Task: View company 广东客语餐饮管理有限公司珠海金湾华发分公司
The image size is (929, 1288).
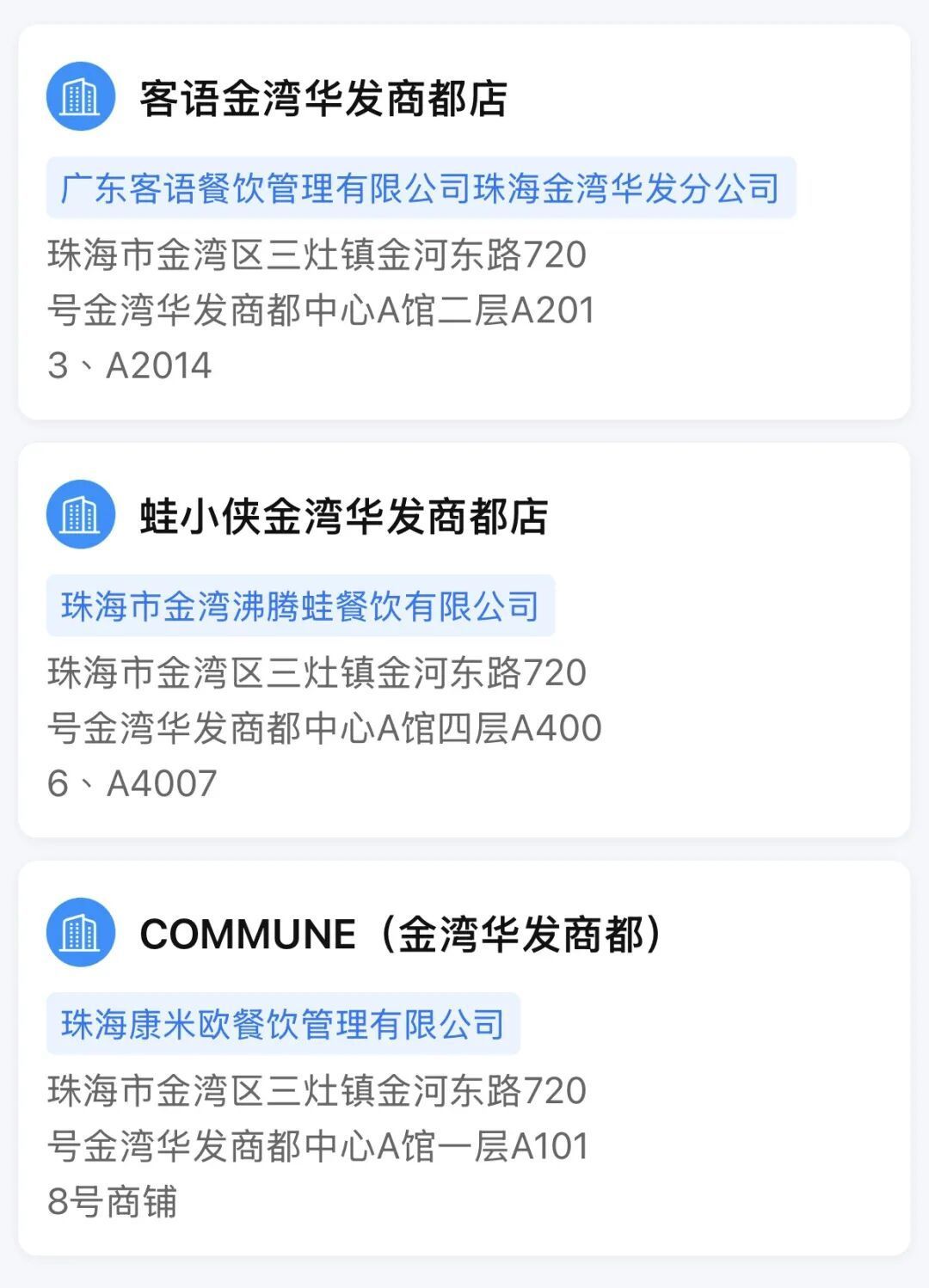Action: pos(421,188)
